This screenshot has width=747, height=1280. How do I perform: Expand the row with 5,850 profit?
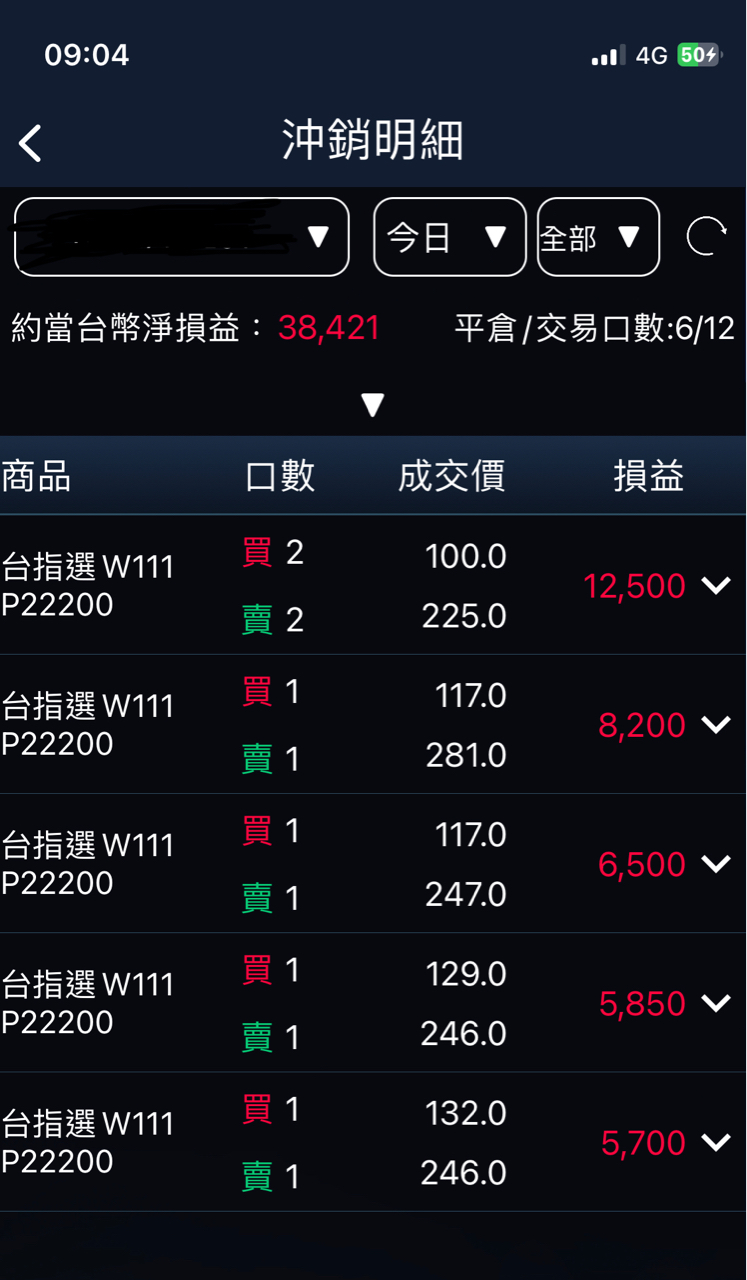717,1002
